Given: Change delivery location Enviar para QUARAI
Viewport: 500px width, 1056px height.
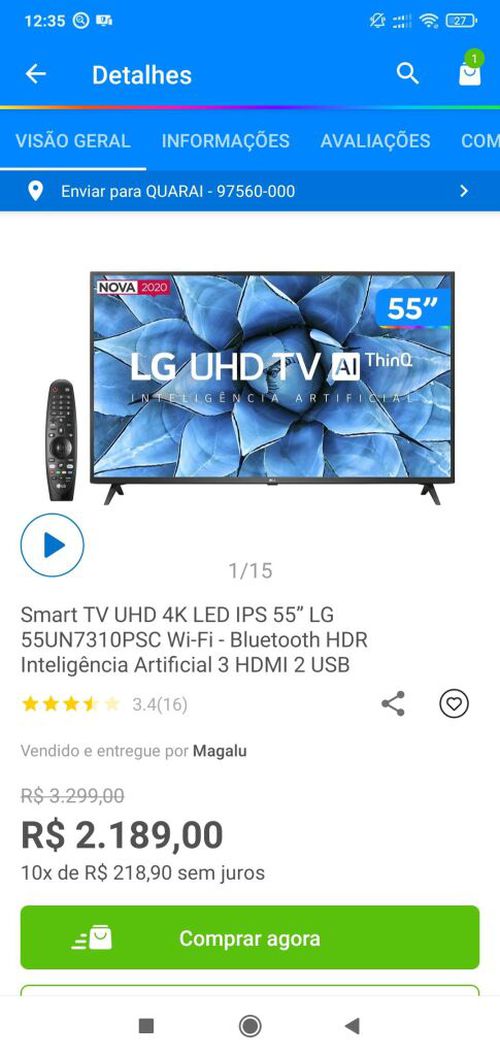Looking at the screenshot, I should pyautogui.click(x=250, y=191).
